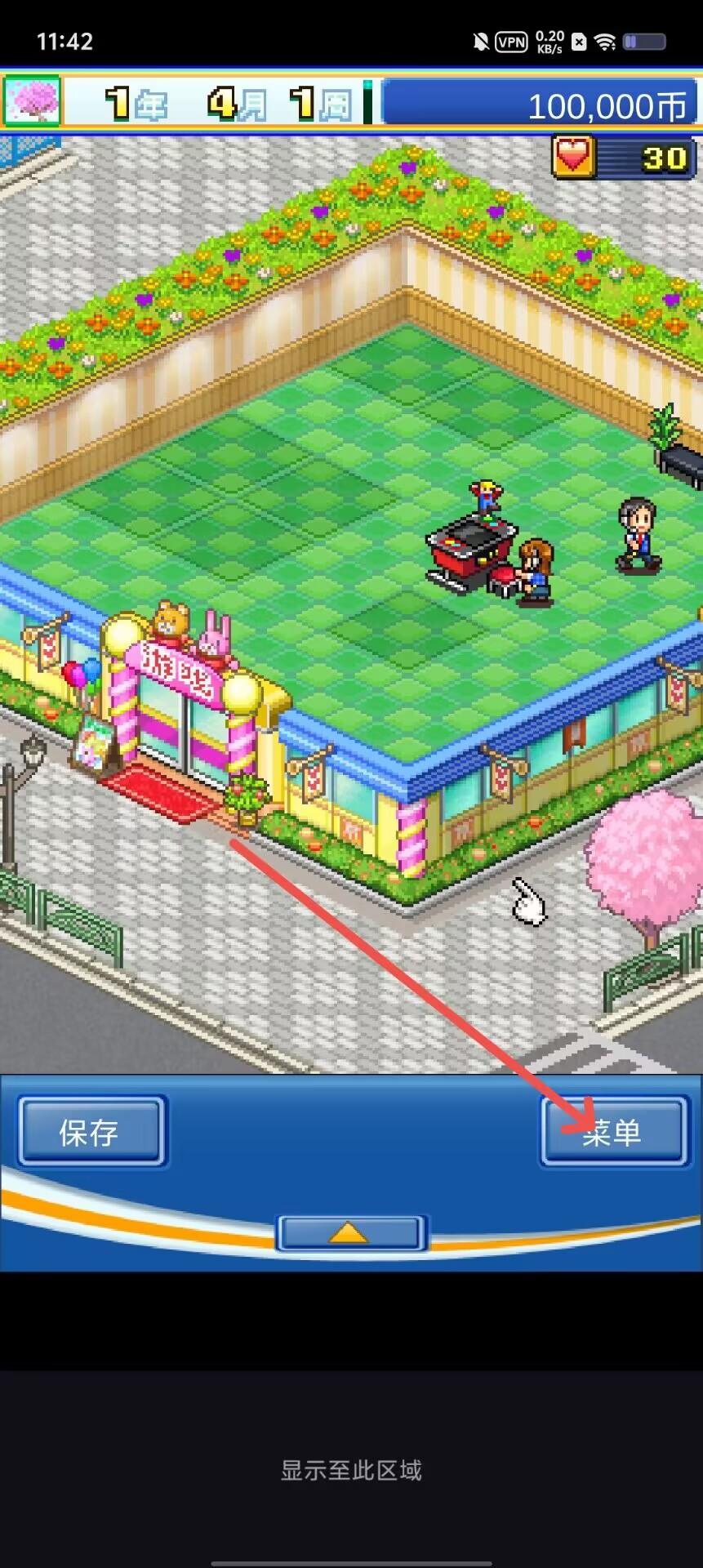Select the arcade machine in the hall
The width and height of the screenshot is (703, 1568).
[x=472, y=546]
